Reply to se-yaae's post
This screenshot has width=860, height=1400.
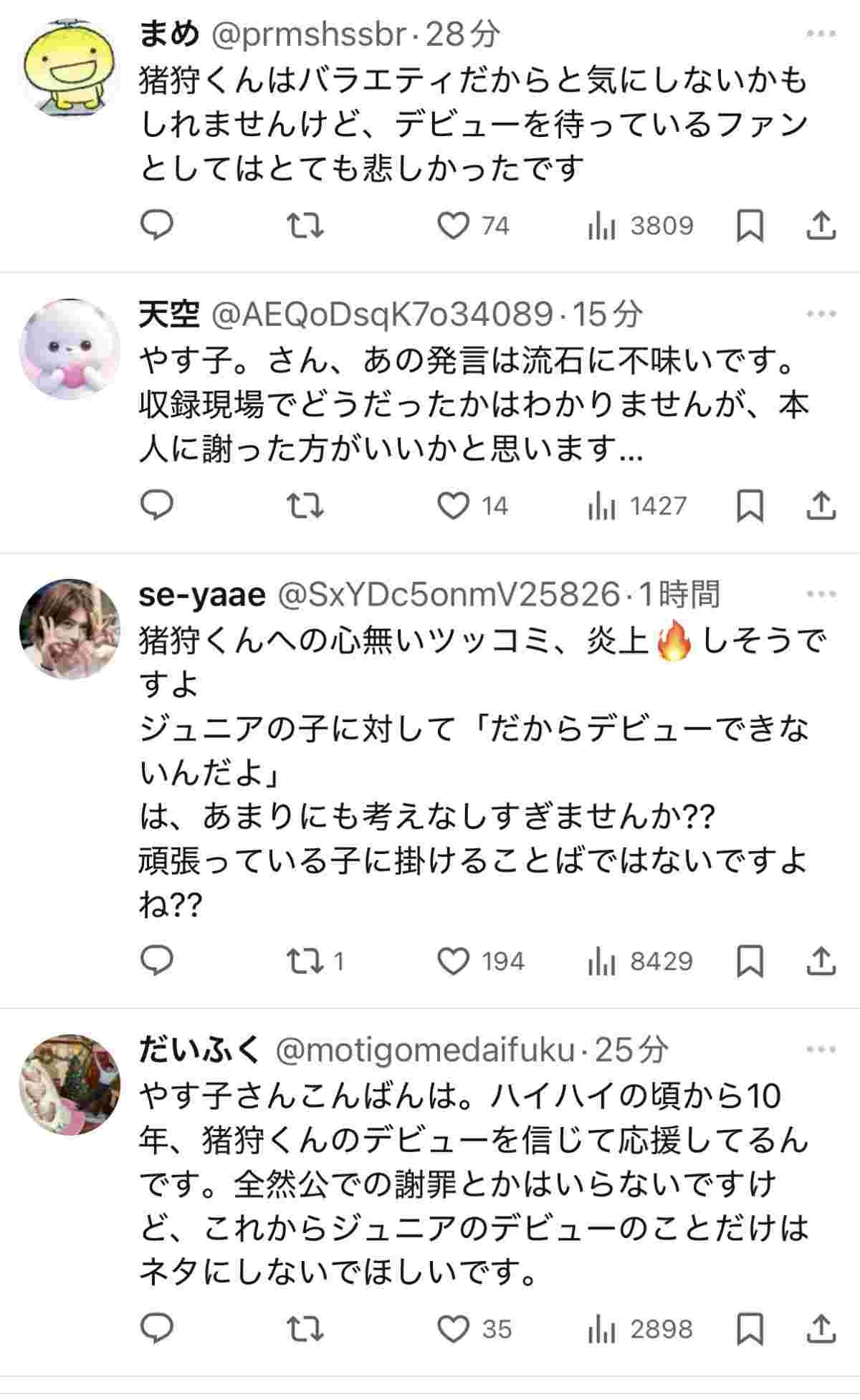click(156, 961)
